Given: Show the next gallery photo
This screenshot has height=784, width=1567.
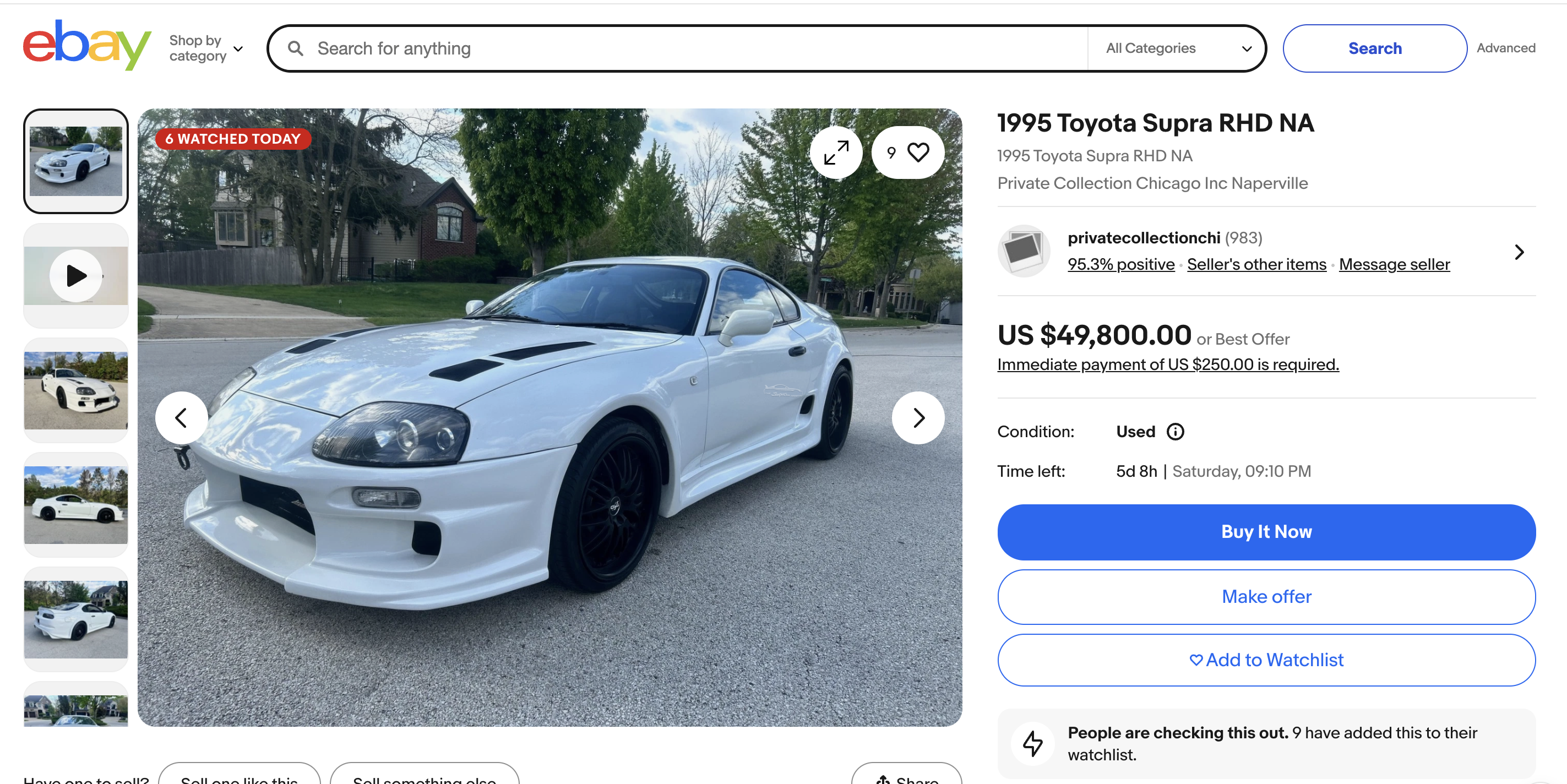Looking at the screenshot, I should click(918, 418).
